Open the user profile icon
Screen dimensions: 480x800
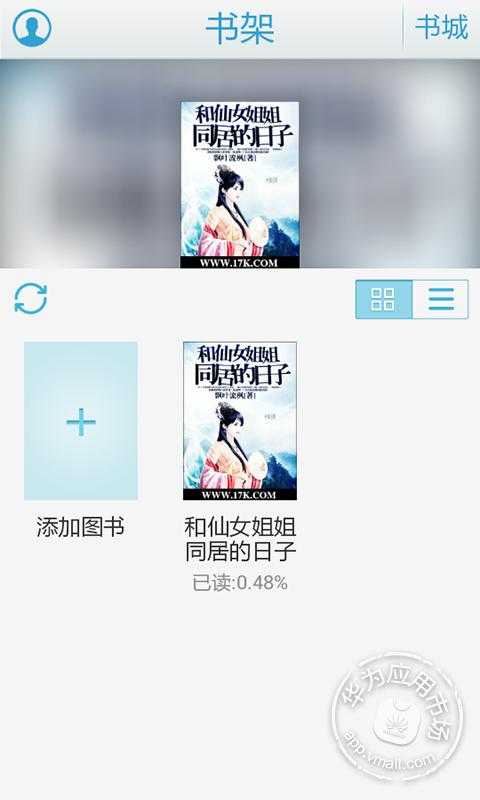(32, 28)
